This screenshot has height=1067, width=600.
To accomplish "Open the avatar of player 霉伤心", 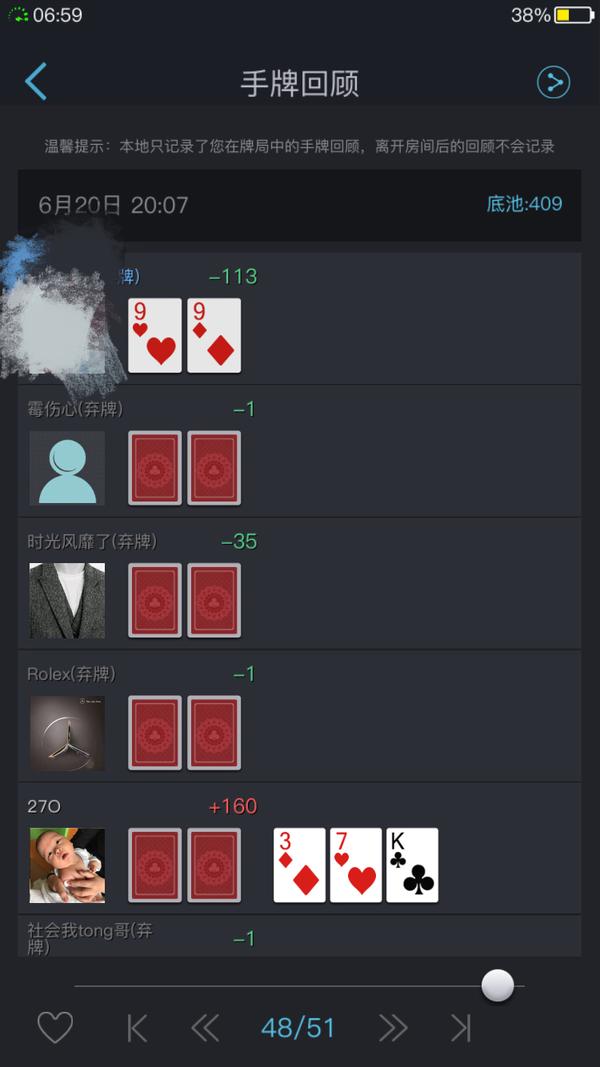I will (x=67, y=468).
